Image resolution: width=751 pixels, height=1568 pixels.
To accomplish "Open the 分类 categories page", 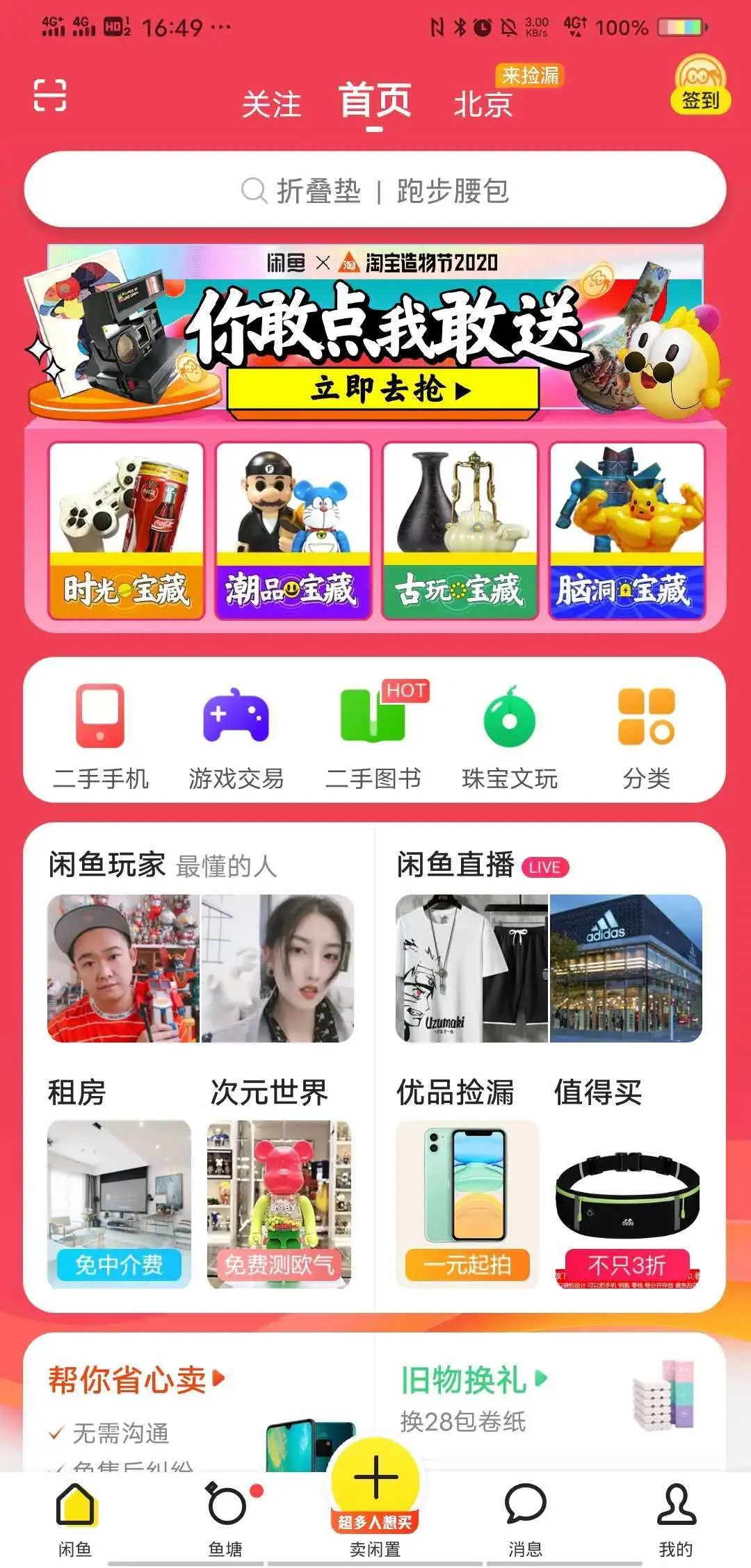I will pyautogui.click(x=646, y=737).
